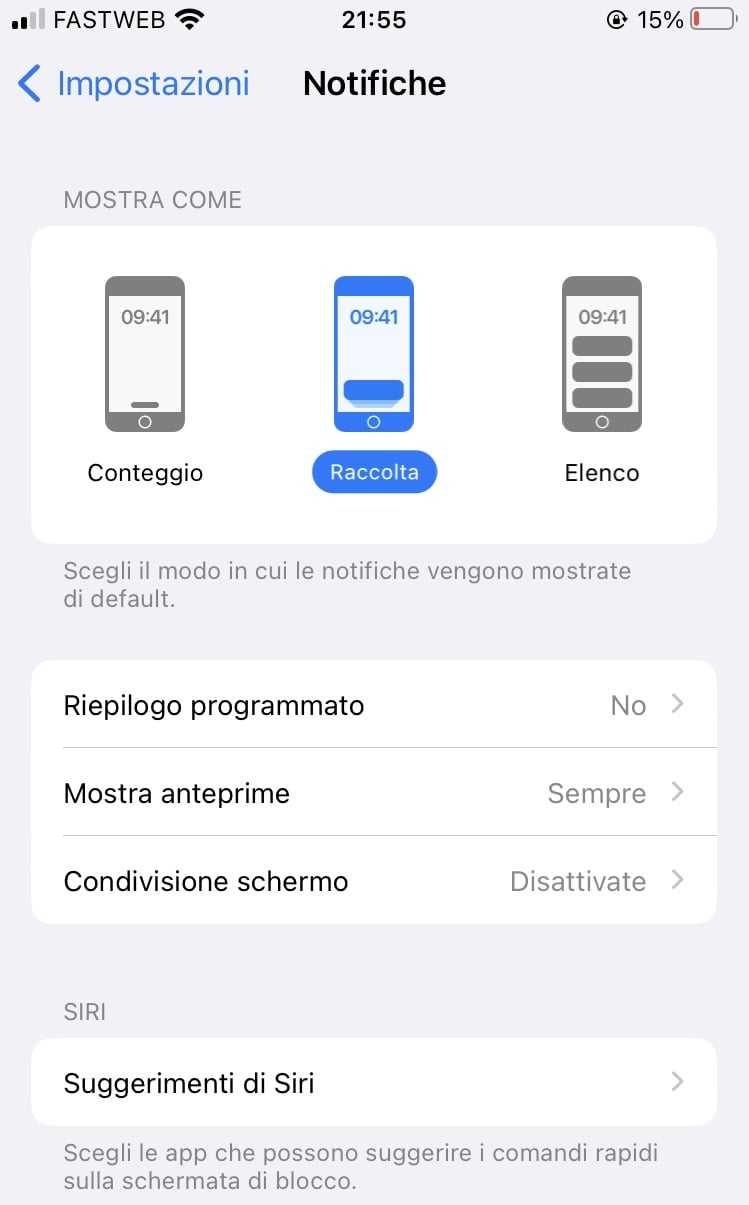Viewport: 749px width, 1205px height.
Task: Go back to Impostazioni
Action: (134, 83)
